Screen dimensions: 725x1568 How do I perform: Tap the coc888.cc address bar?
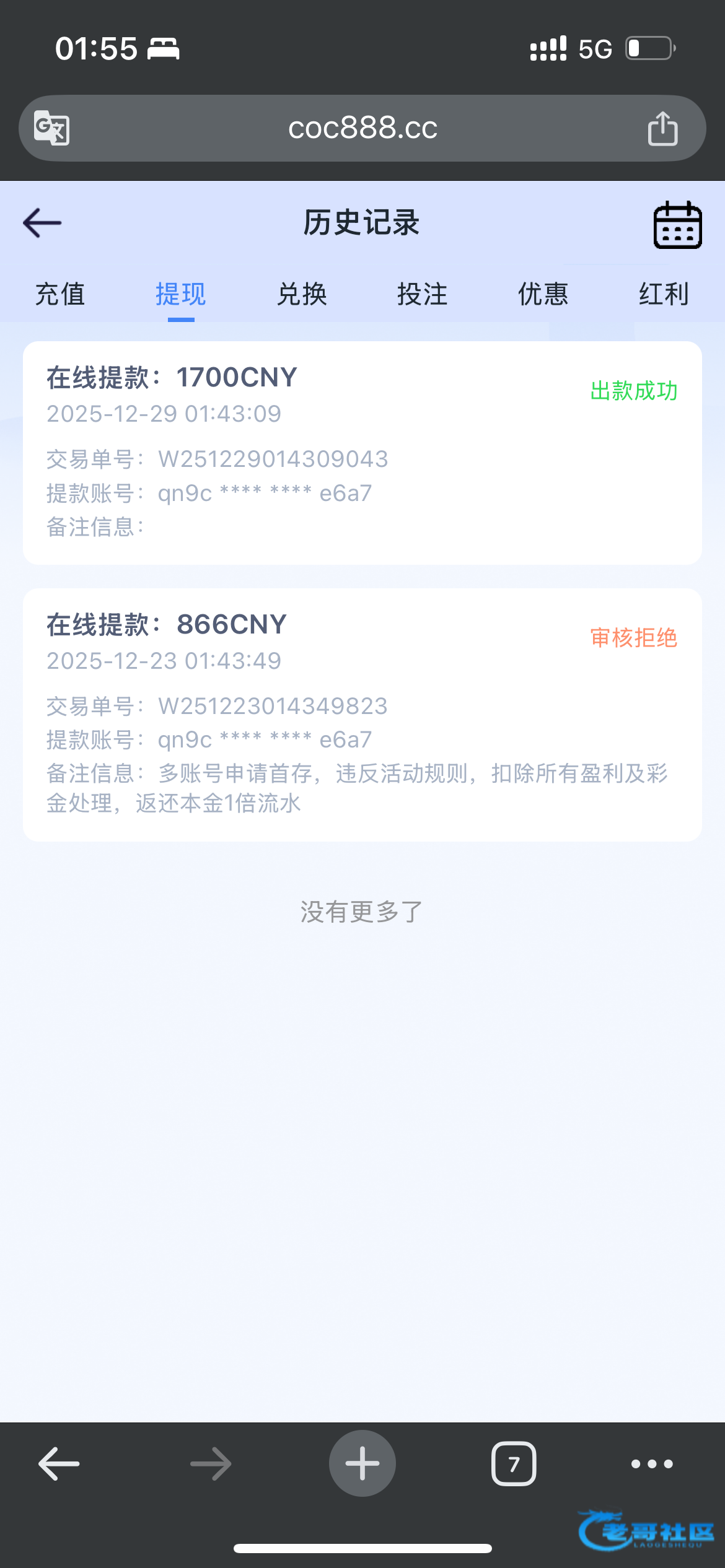click(x=362, y=128)
